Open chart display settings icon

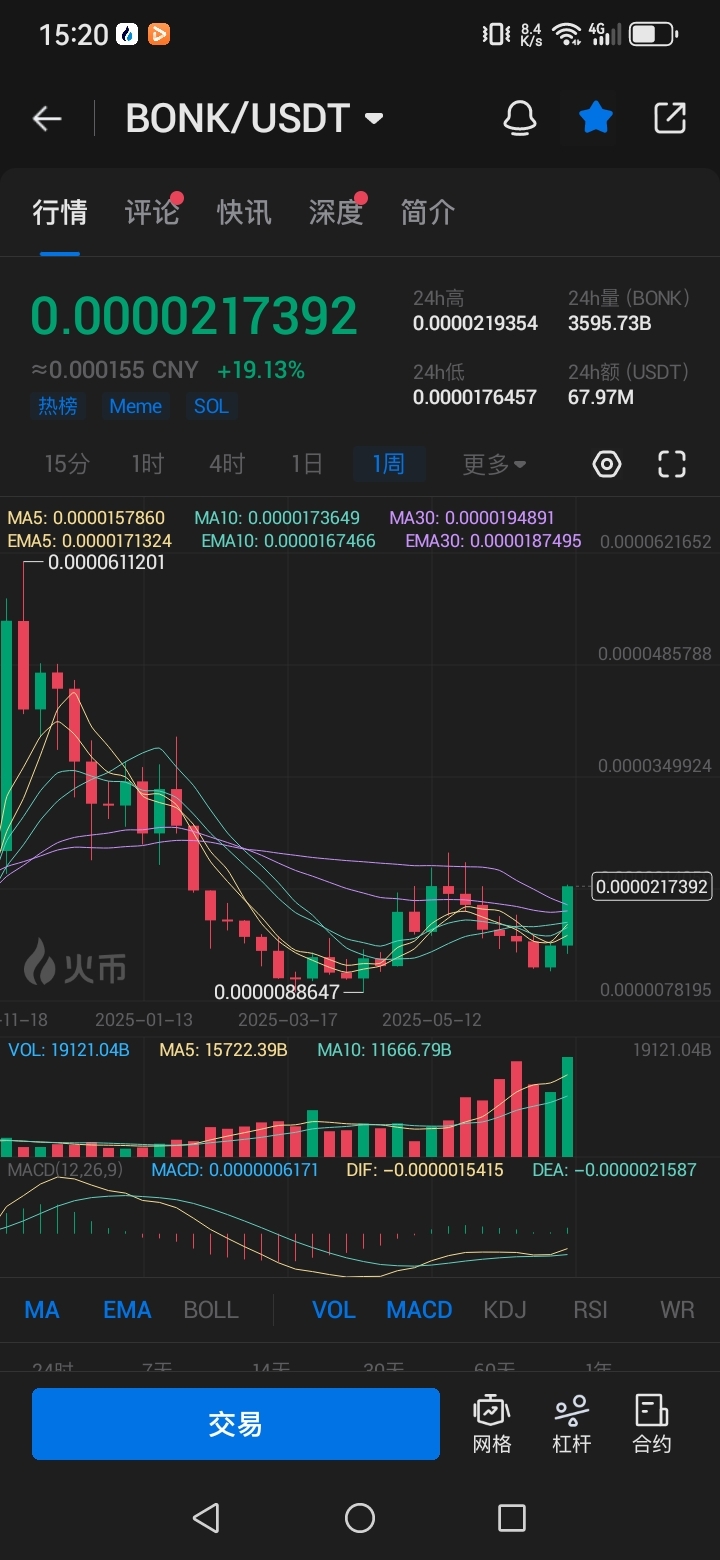pos(607,464)
